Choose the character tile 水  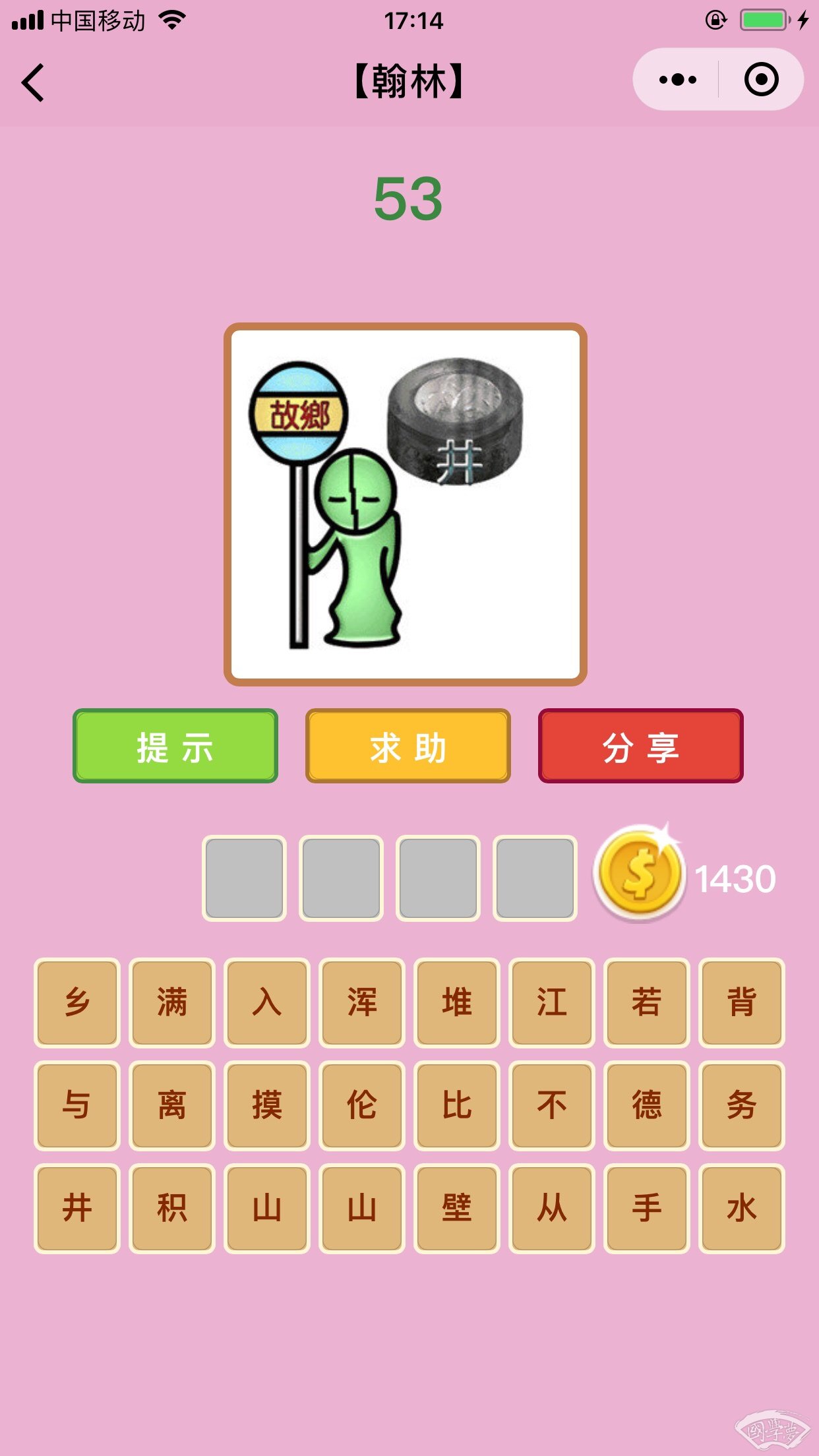[742, 1208]
